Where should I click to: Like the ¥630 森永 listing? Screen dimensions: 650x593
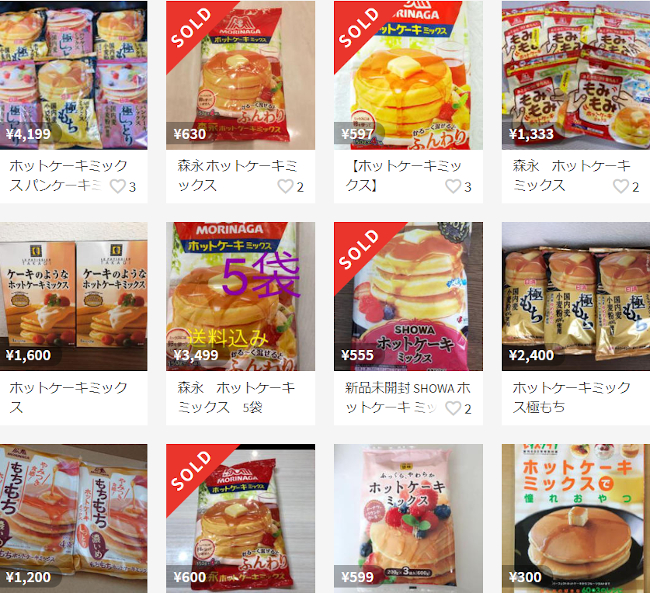tap(285, 186)
